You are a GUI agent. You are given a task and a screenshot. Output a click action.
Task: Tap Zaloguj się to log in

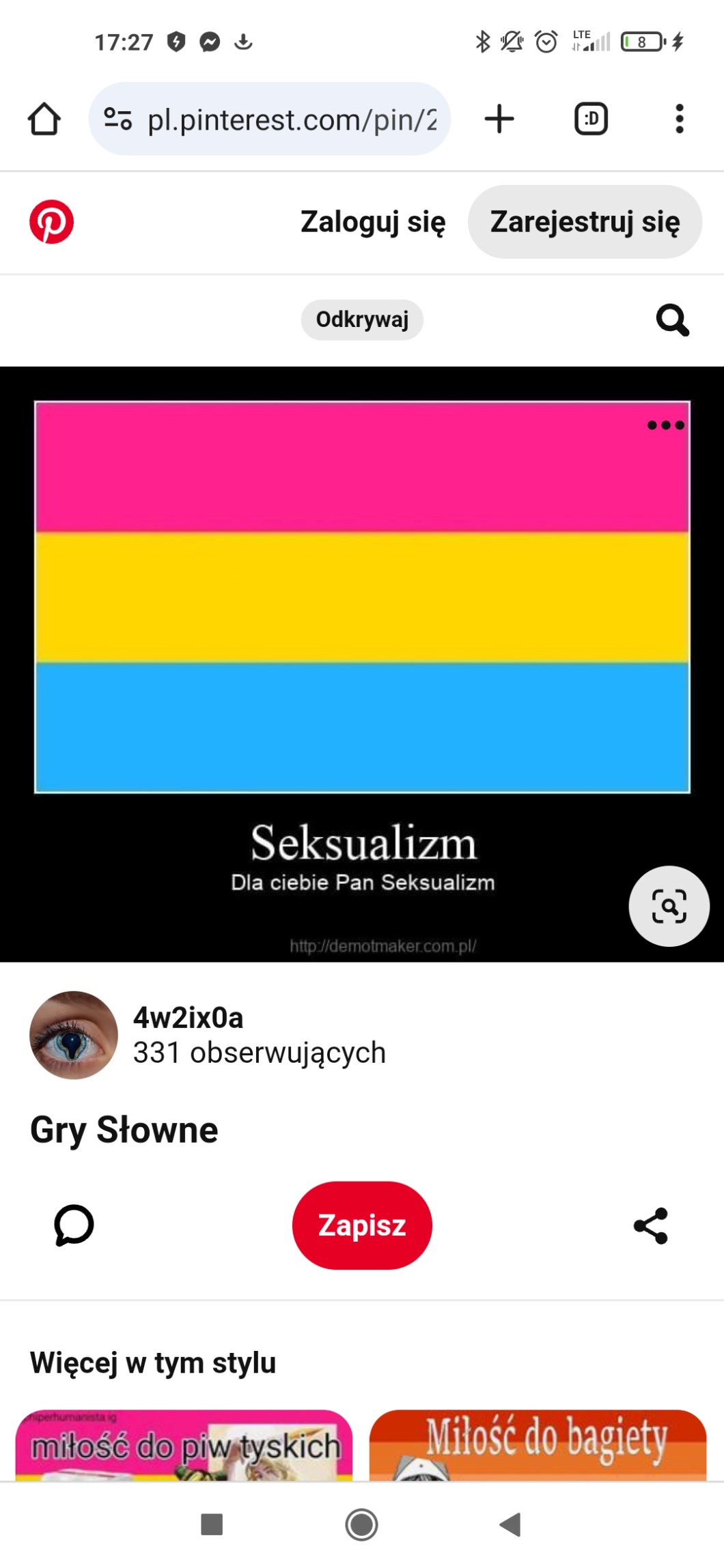373,223
